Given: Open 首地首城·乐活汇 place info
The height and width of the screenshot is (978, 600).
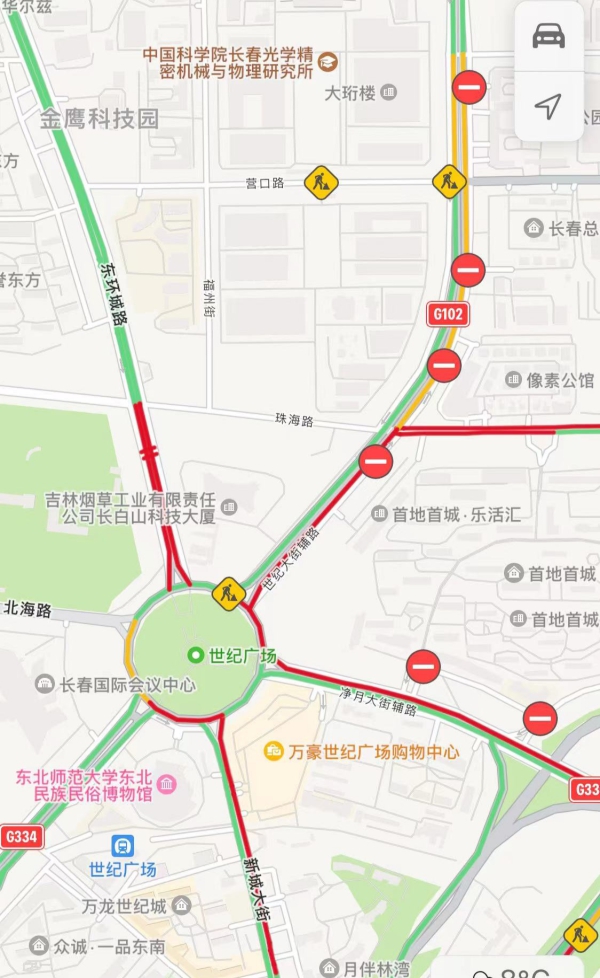Looking at the screenshot, I should (380, 514).
